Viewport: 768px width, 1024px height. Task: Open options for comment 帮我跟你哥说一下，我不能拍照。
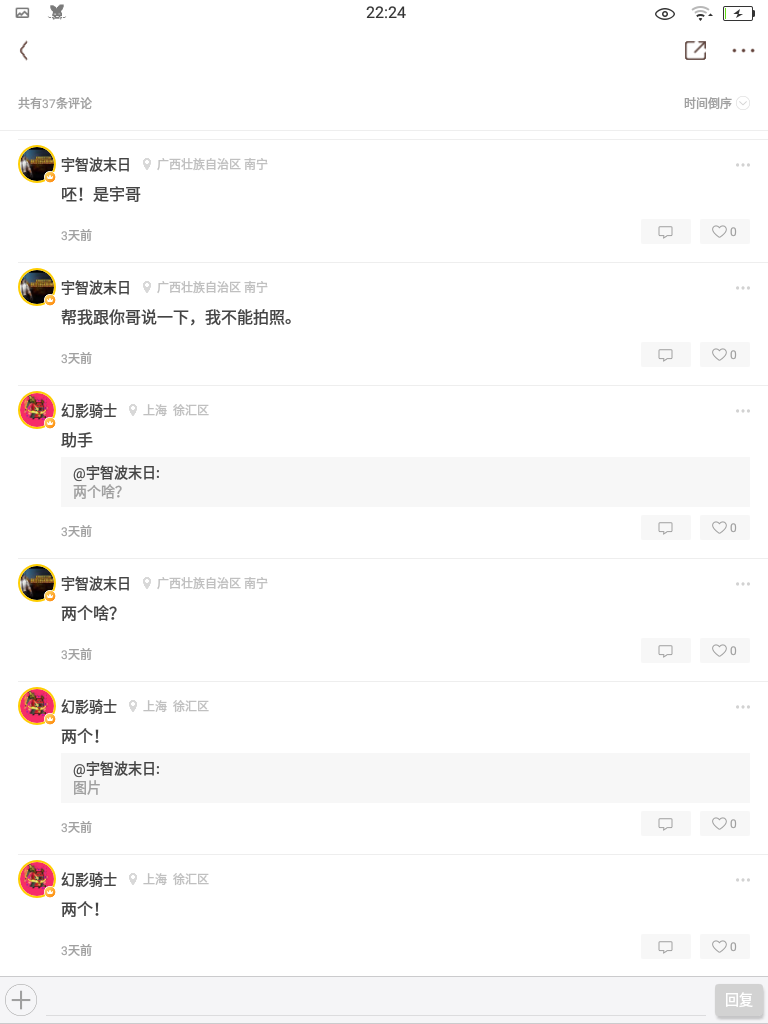click(x=742, y=288)
